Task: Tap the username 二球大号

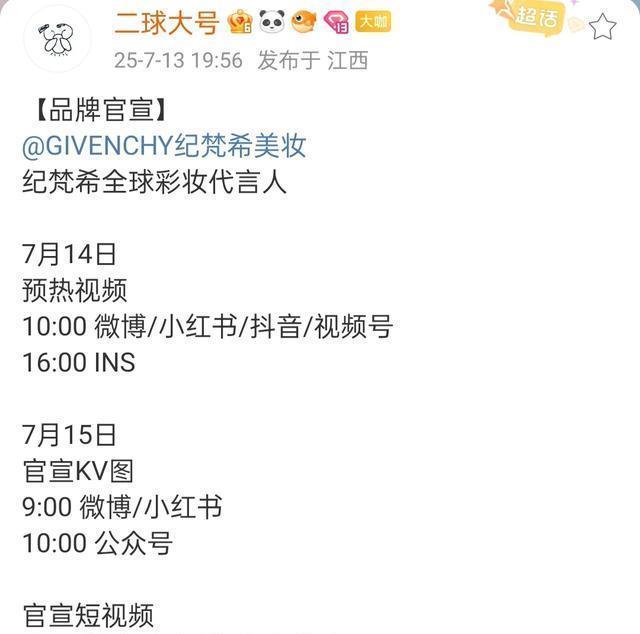Action: pyautogui.click(x=165, y=21)
